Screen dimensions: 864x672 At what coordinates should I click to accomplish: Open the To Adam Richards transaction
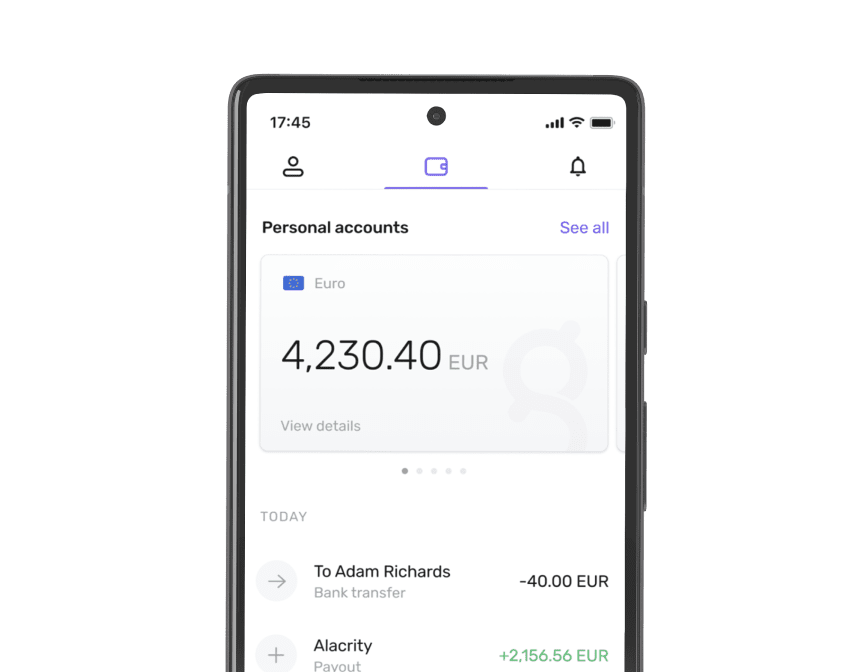(433, 581)
